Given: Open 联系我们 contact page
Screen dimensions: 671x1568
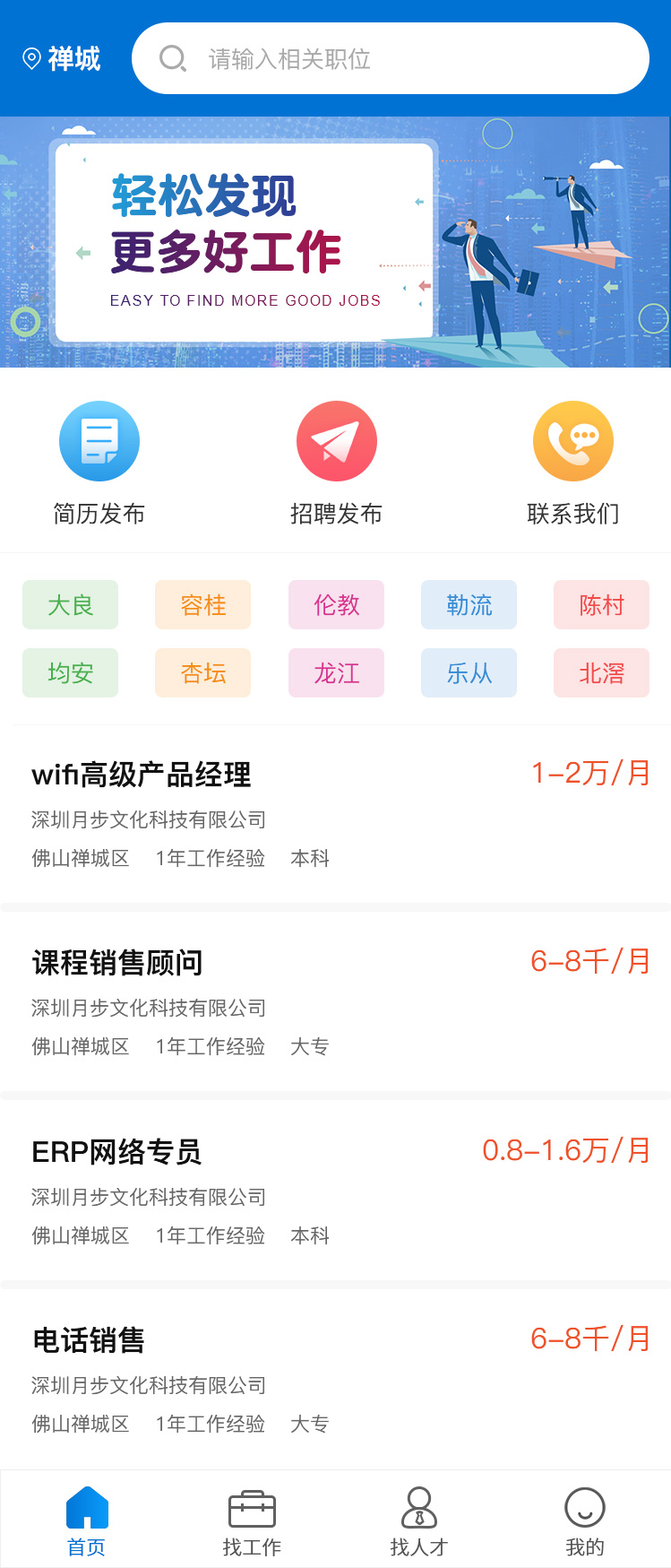Looking at the screenshot, I should [572, 463].
